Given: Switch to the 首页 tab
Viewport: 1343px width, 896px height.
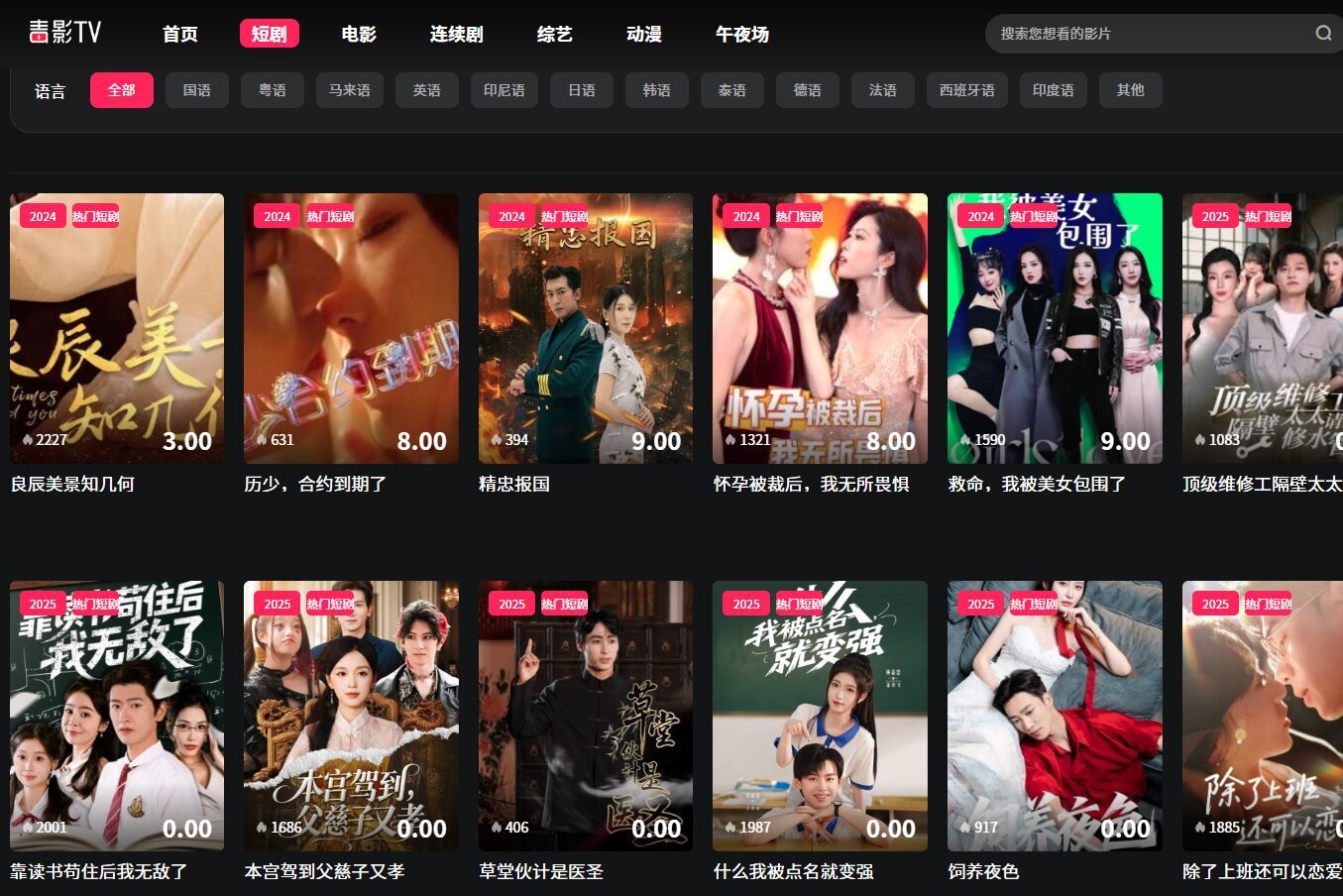Looking at the screenshot, I should (180, 34).
